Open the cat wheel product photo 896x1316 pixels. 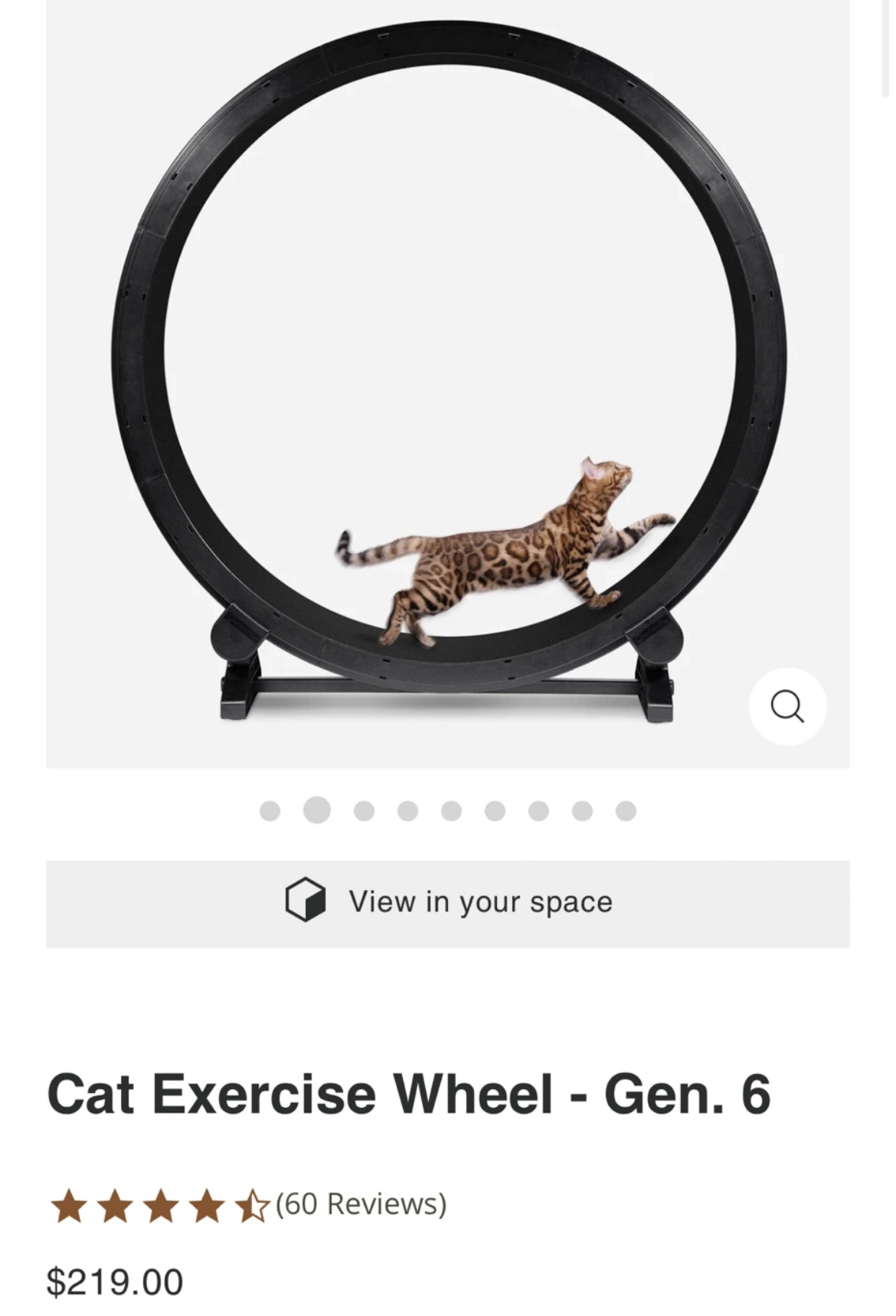coord(448,368)
